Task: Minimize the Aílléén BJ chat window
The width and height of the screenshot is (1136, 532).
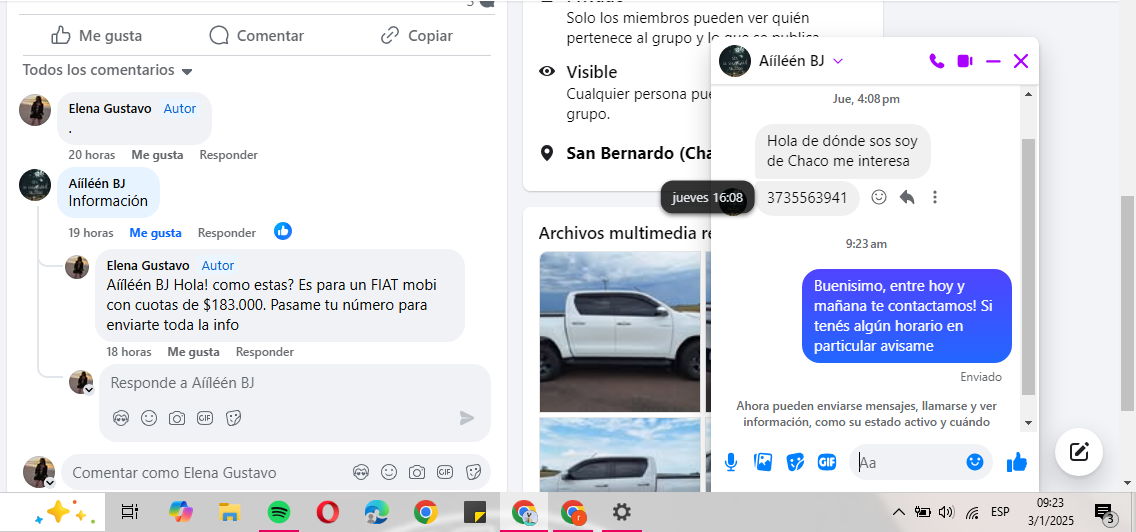Action: tap(993, 61)
